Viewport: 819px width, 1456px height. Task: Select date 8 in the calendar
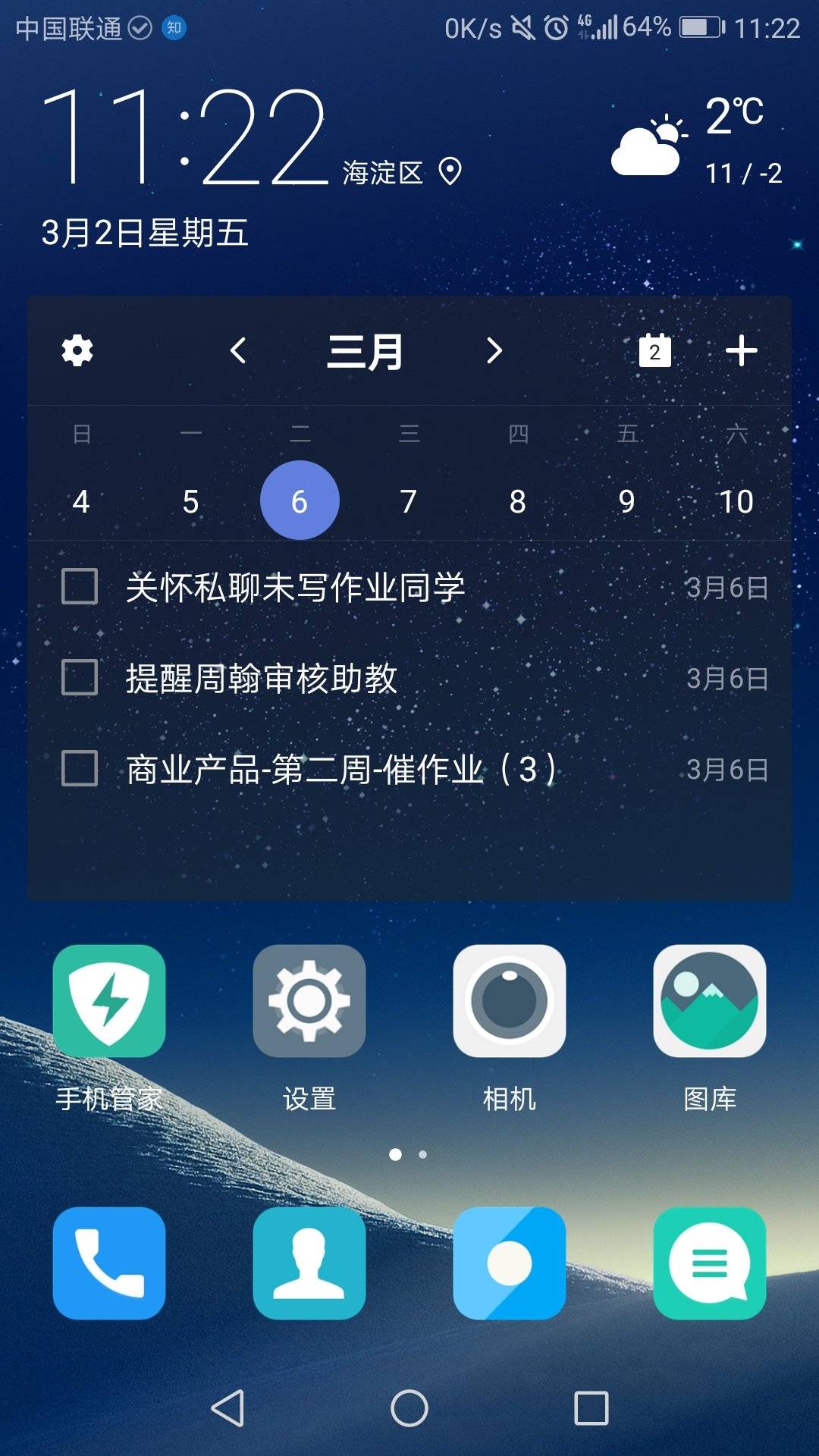(518, 501)
